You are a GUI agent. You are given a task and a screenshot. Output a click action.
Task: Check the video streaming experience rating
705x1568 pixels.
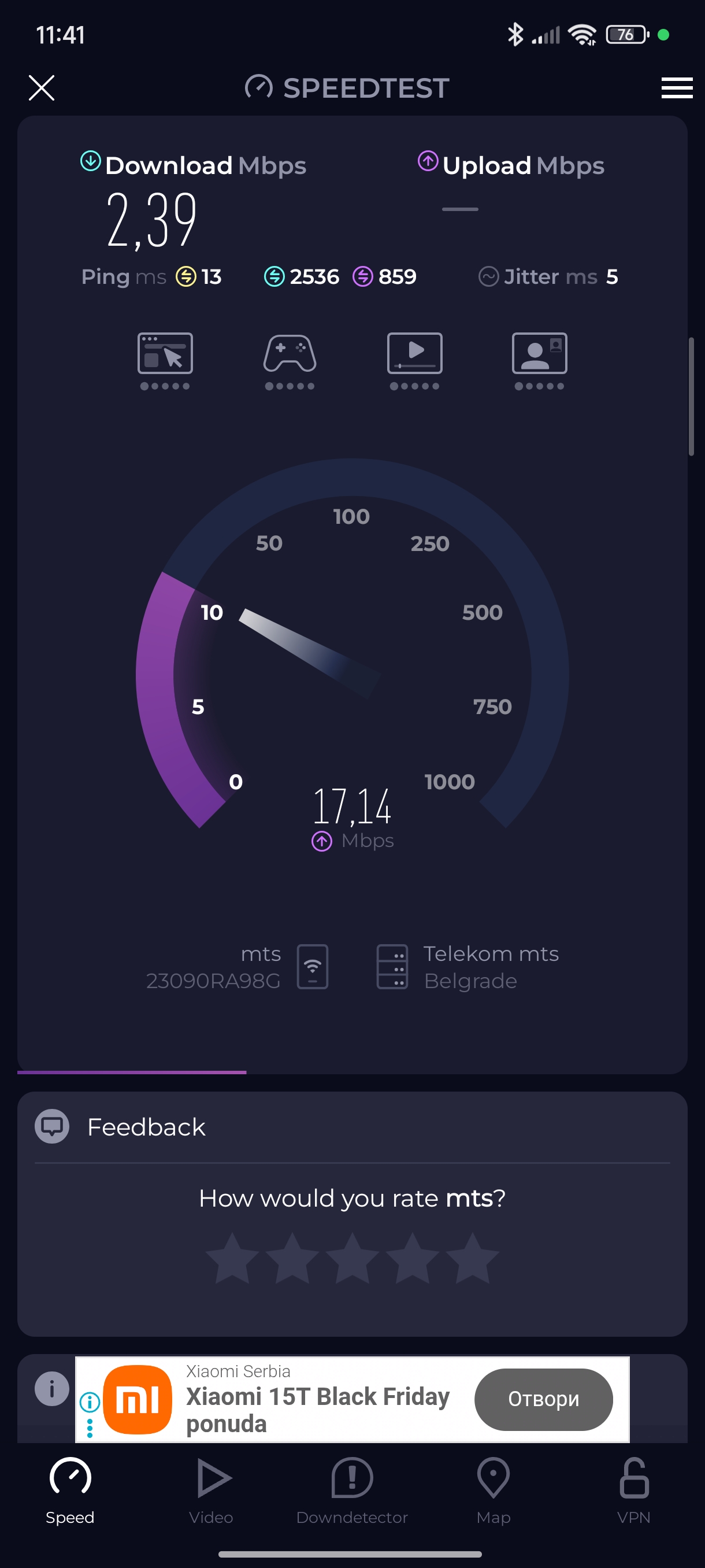[x=414, y=360]
